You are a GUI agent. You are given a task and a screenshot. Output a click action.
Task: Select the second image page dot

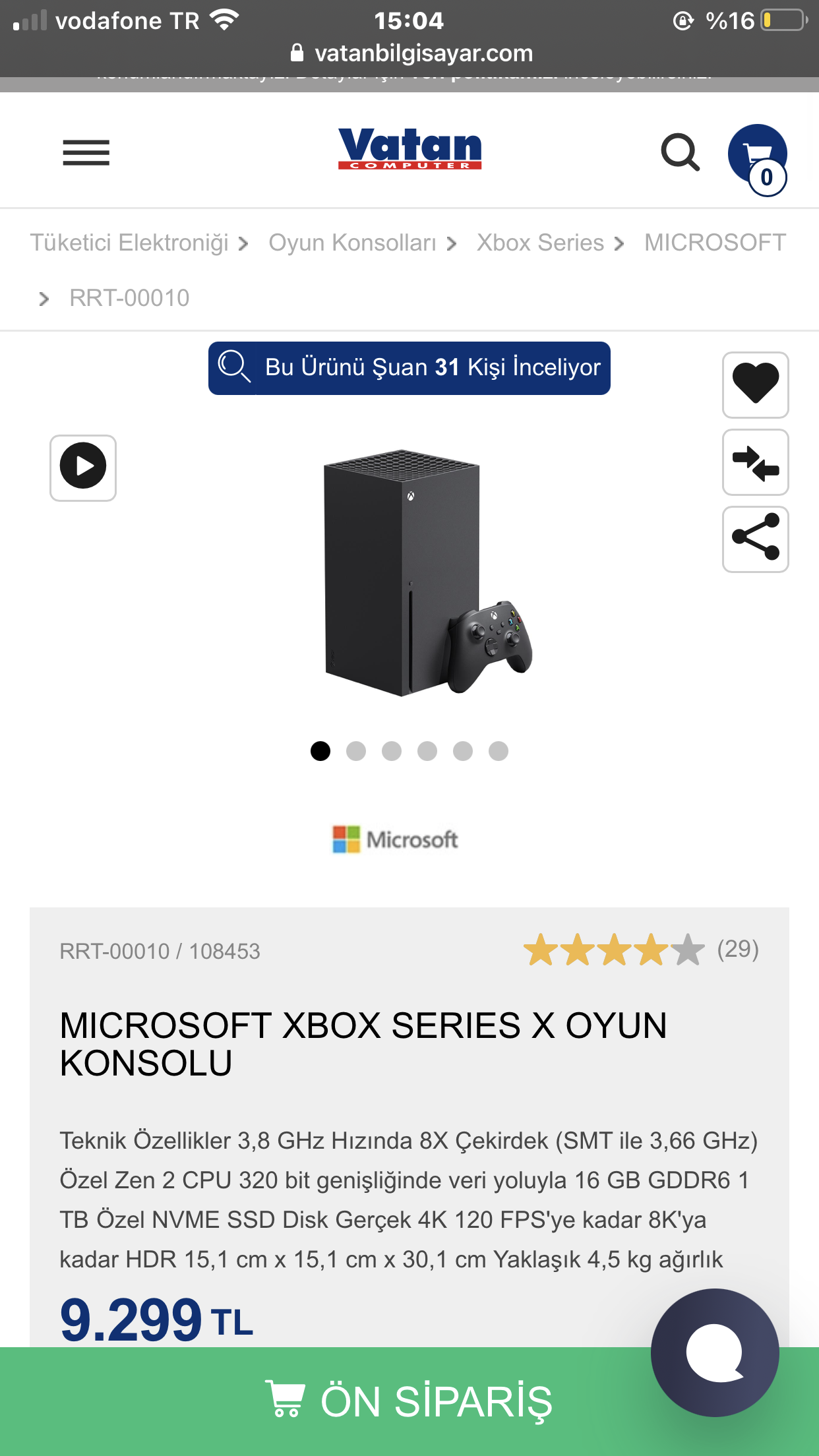point(356,751)
